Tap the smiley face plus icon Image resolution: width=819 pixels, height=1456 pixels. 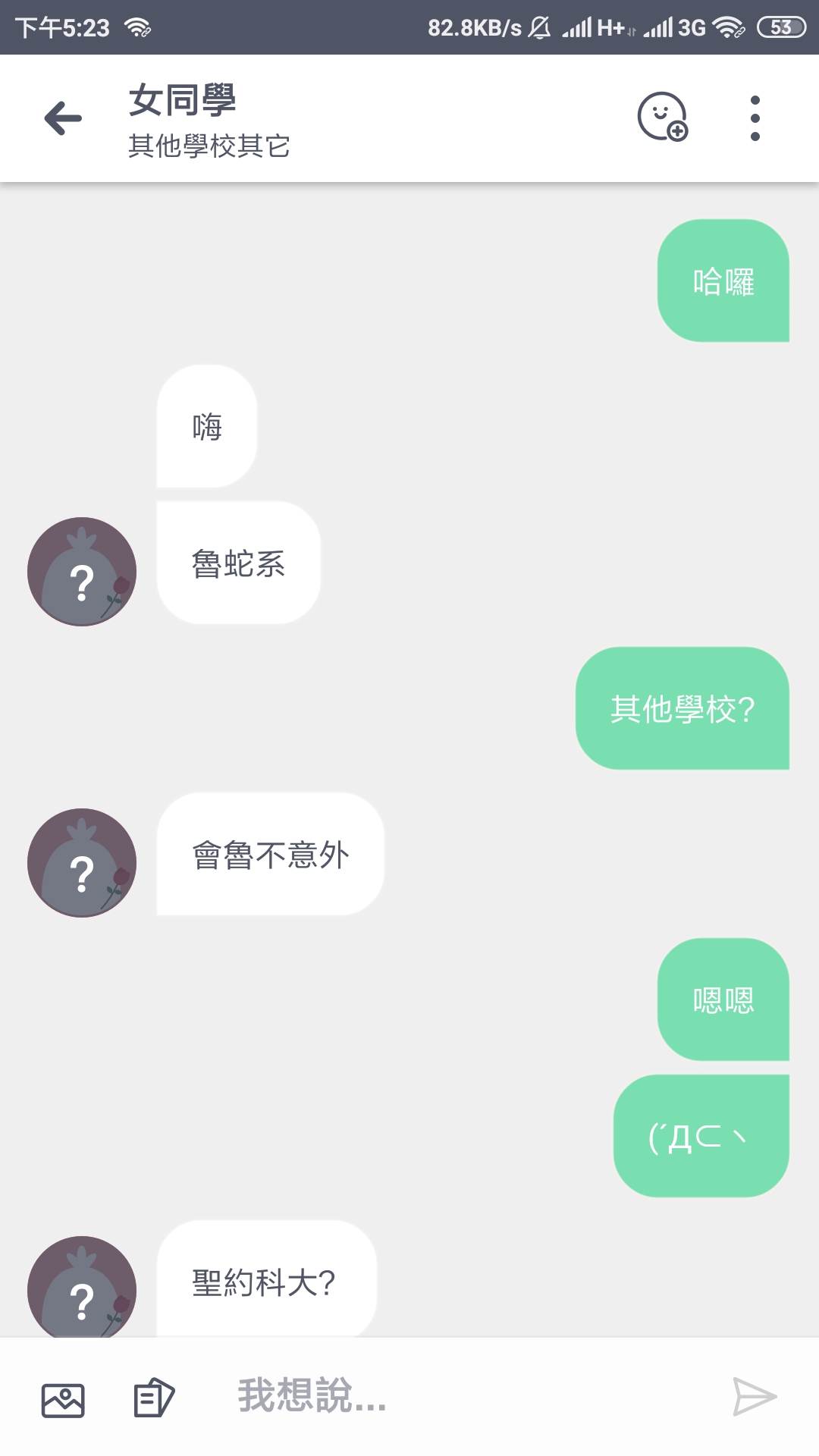(662, 118)
